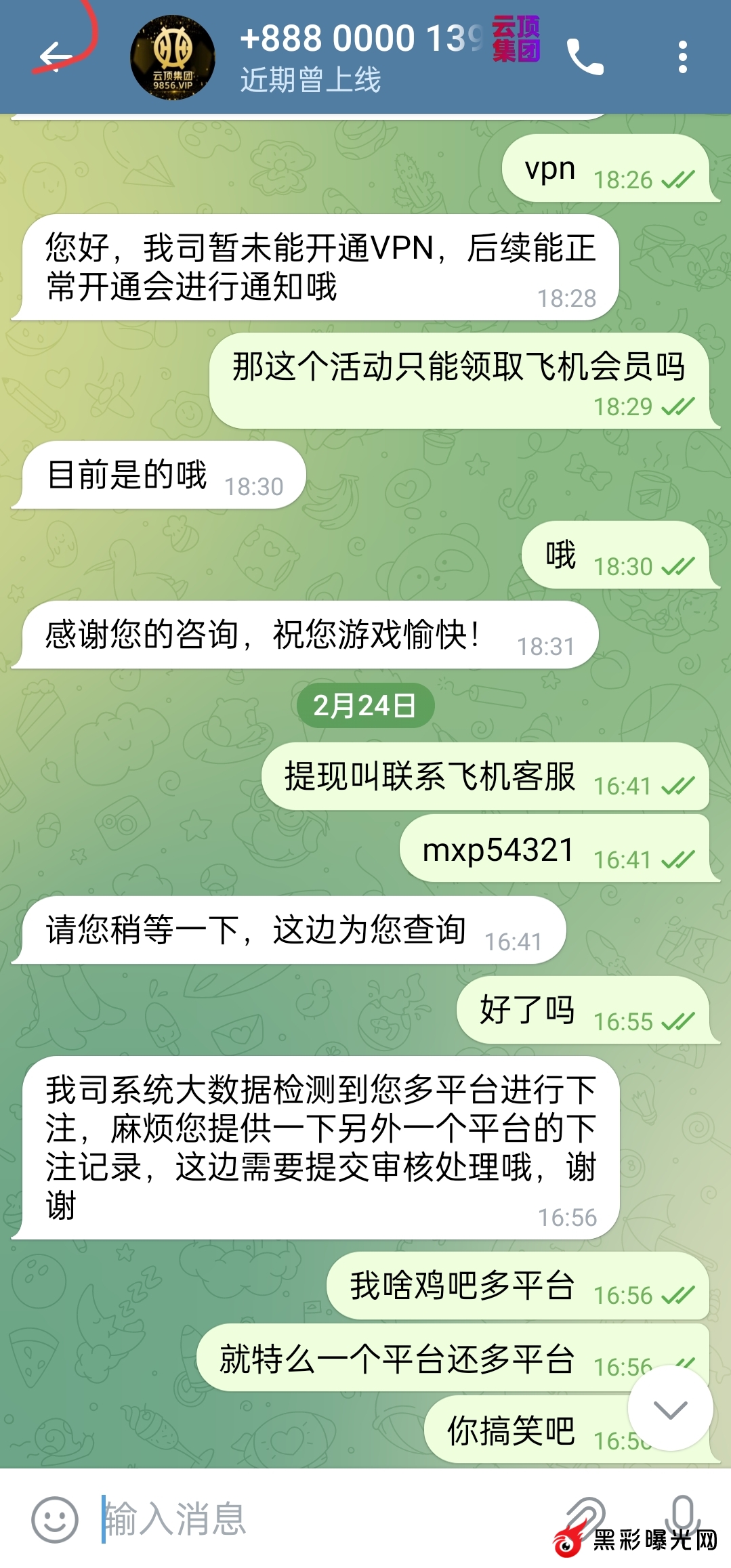
Task: View contact info for +888 0000 139
Action: 359,57
